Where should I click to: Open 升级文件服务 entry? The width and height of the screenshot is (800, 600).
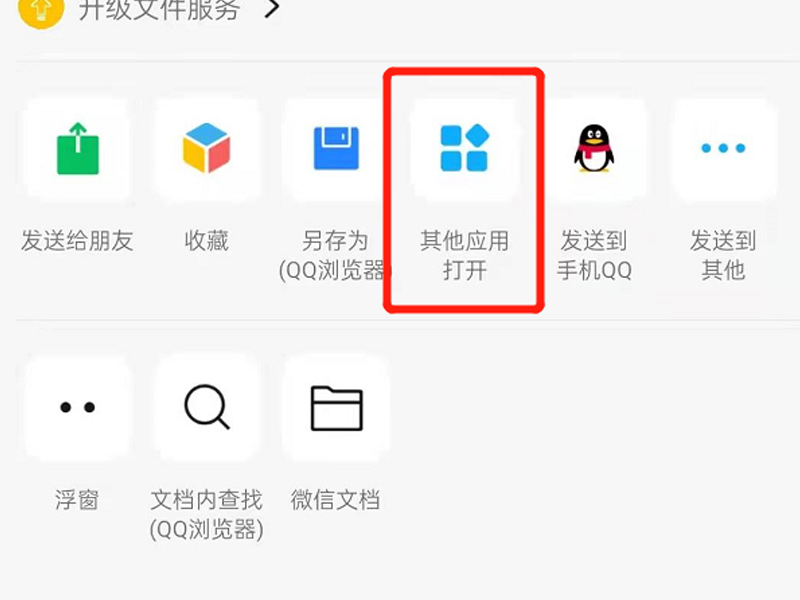click(160, 11)
